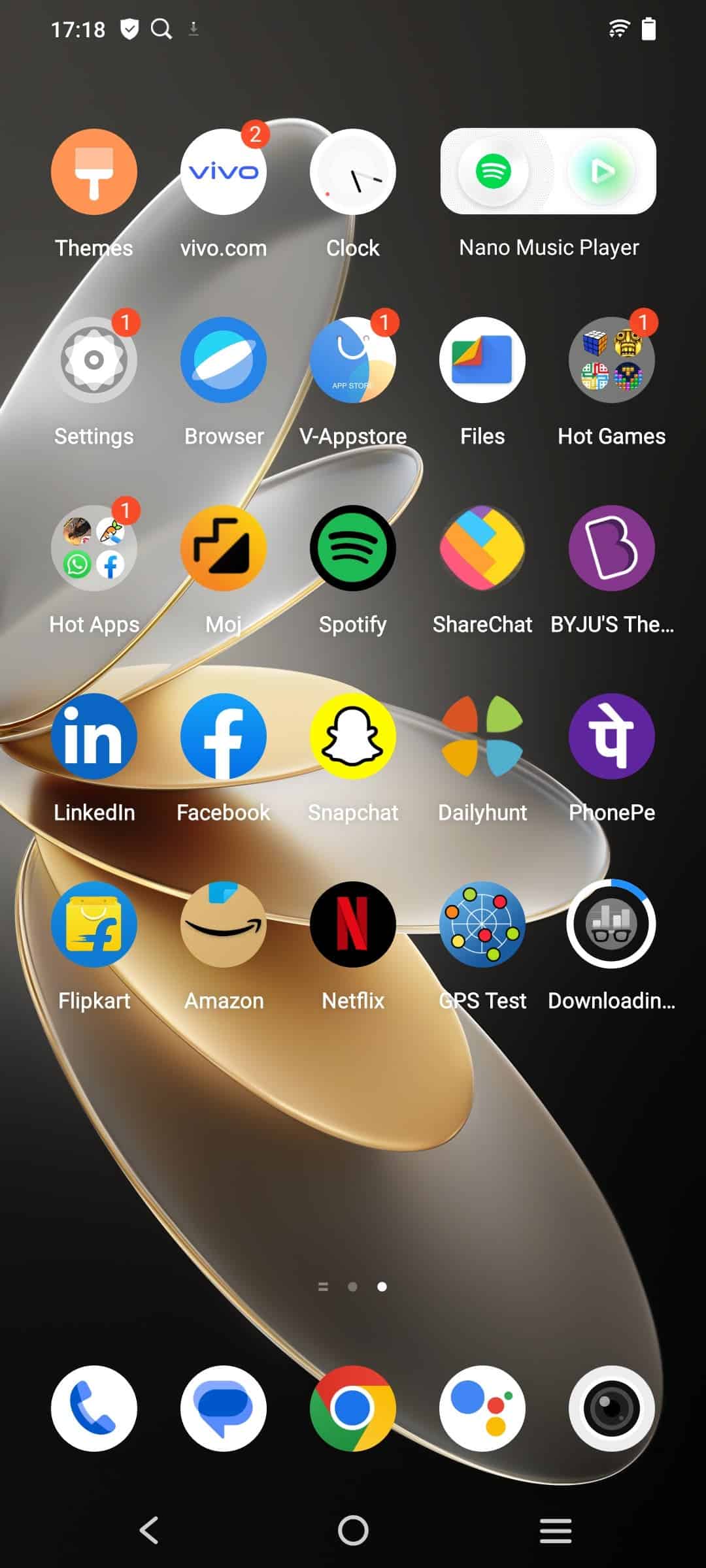Viewport: 706px width, 1568px height.
Task: Open the Settings app
Action: click(94, 360)
